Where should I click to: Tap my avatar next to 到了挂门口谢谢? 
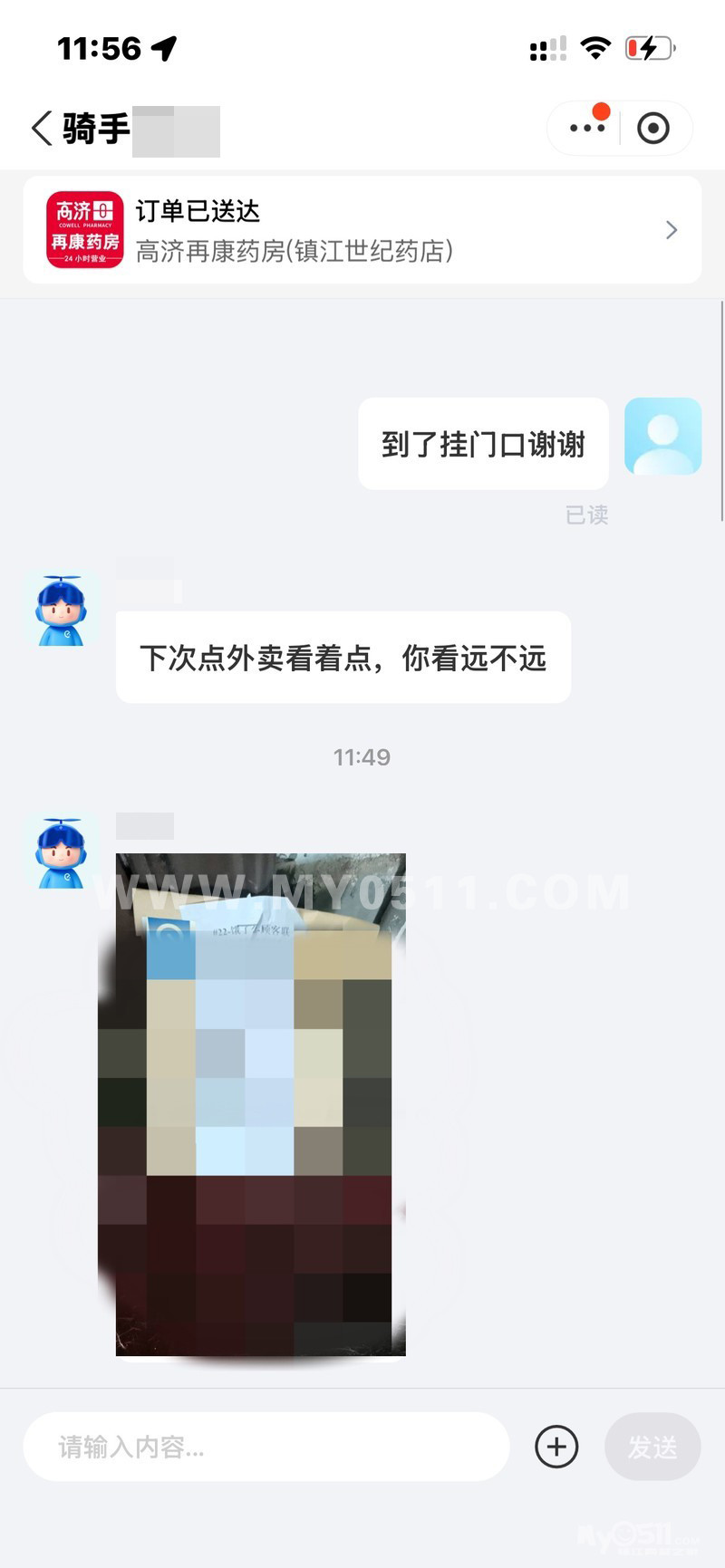click(663, 436)
